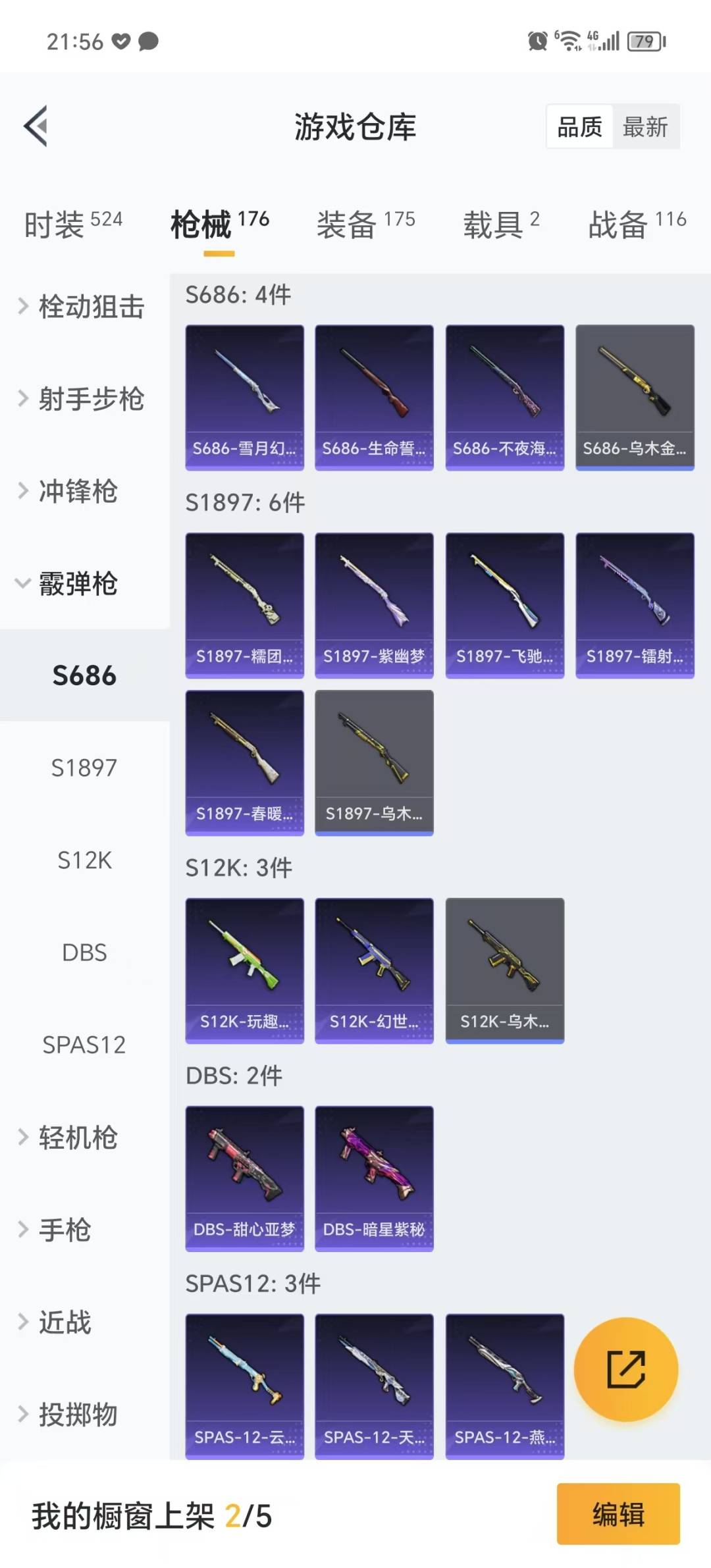Viewport: 711px width, 1568px height.
Task: Select S1897 in the sidebar
Action: pos(84,768)
